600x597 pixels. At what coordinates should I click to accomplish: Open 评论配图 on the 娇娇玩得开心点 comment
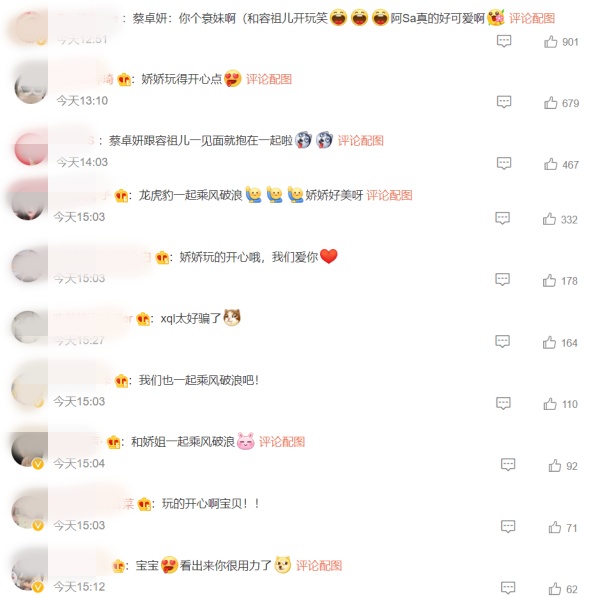[x=269, y=79]
